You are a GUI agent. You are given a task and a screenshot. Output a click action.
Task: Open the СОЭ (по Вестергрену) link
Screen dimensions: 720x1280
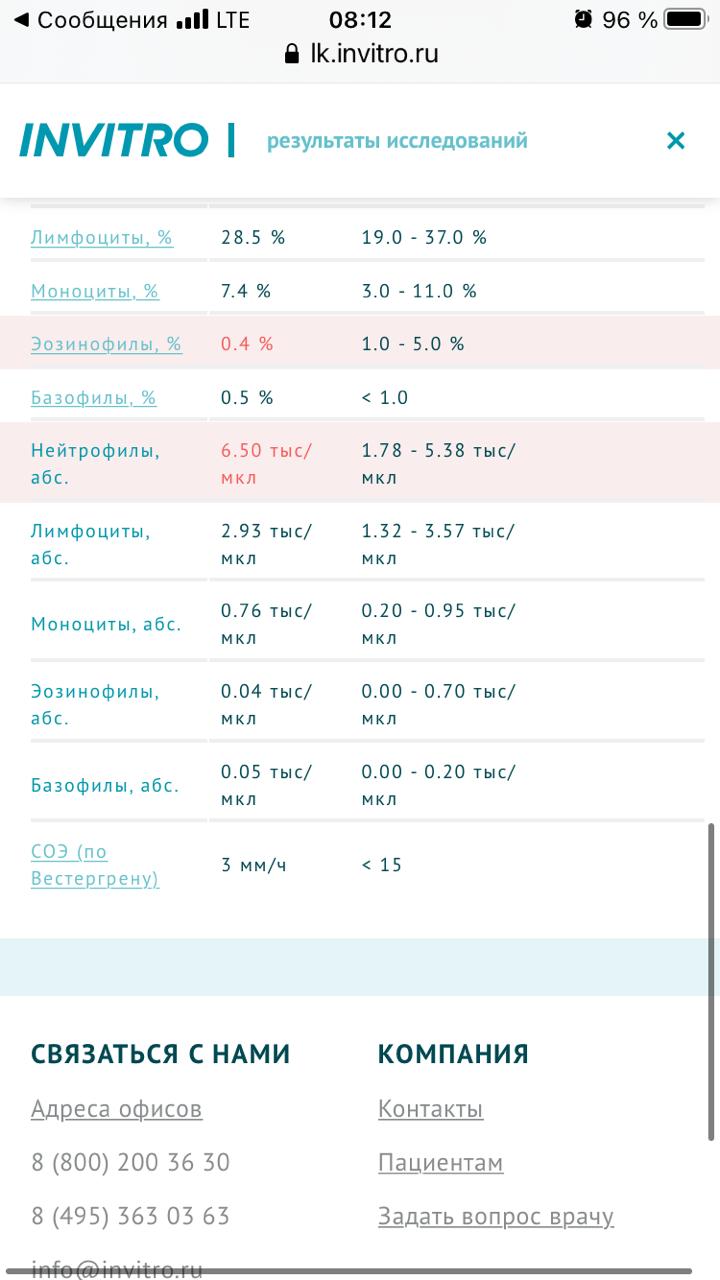click(x=94, y=865)
